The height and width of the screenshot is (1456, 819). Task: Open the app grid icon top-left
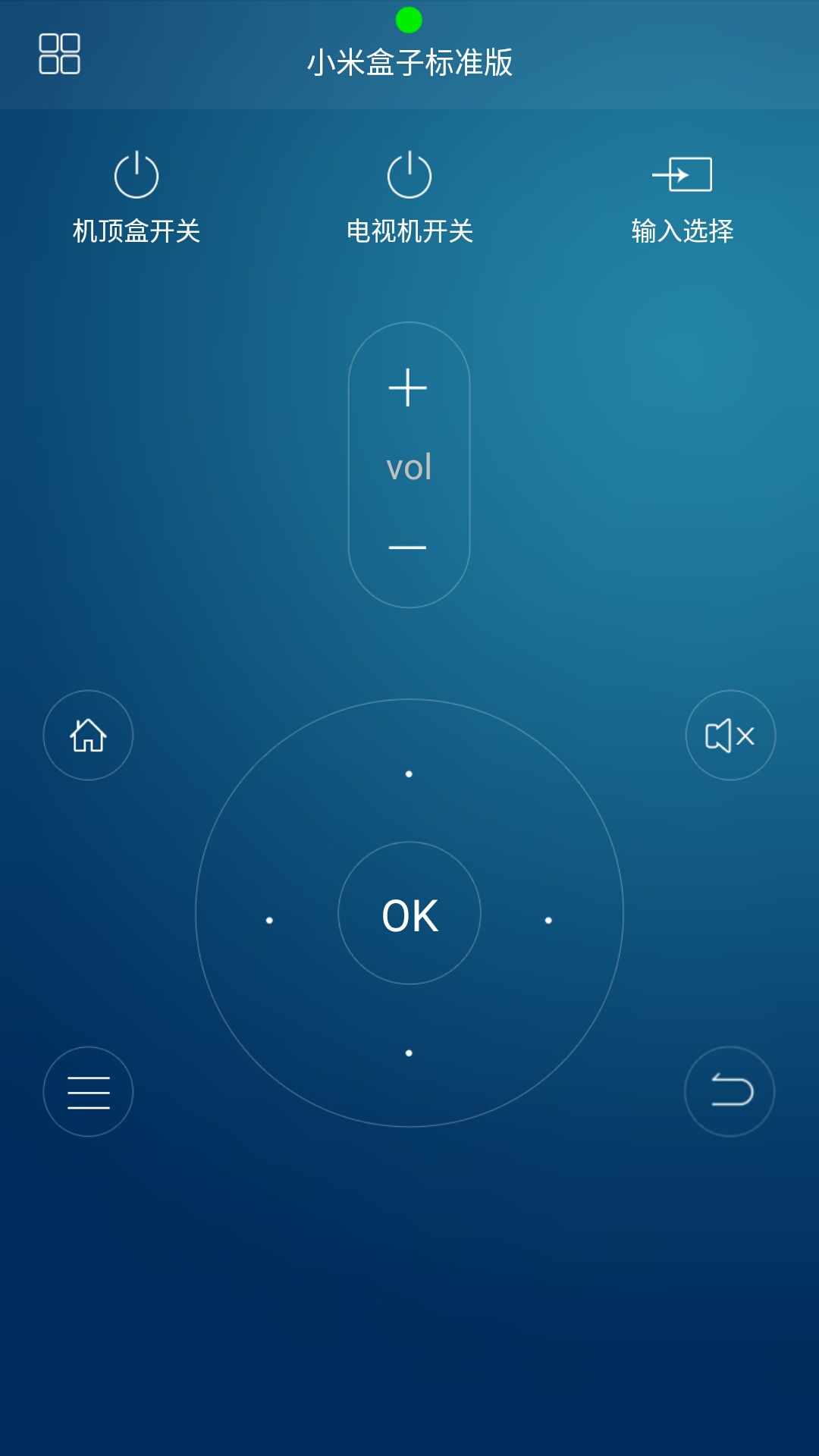61,55
